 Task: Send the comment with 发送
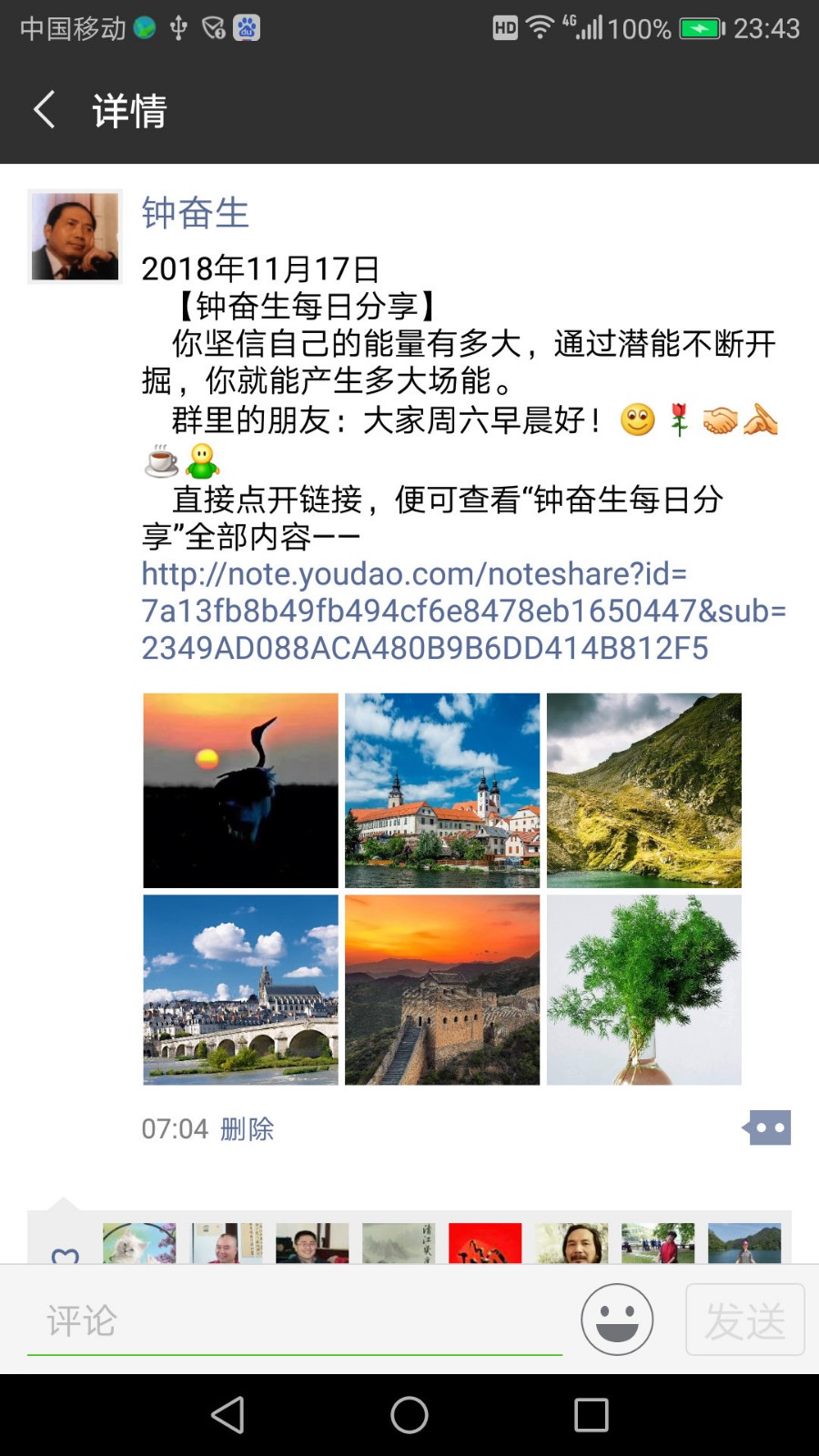pos(744,1319)
